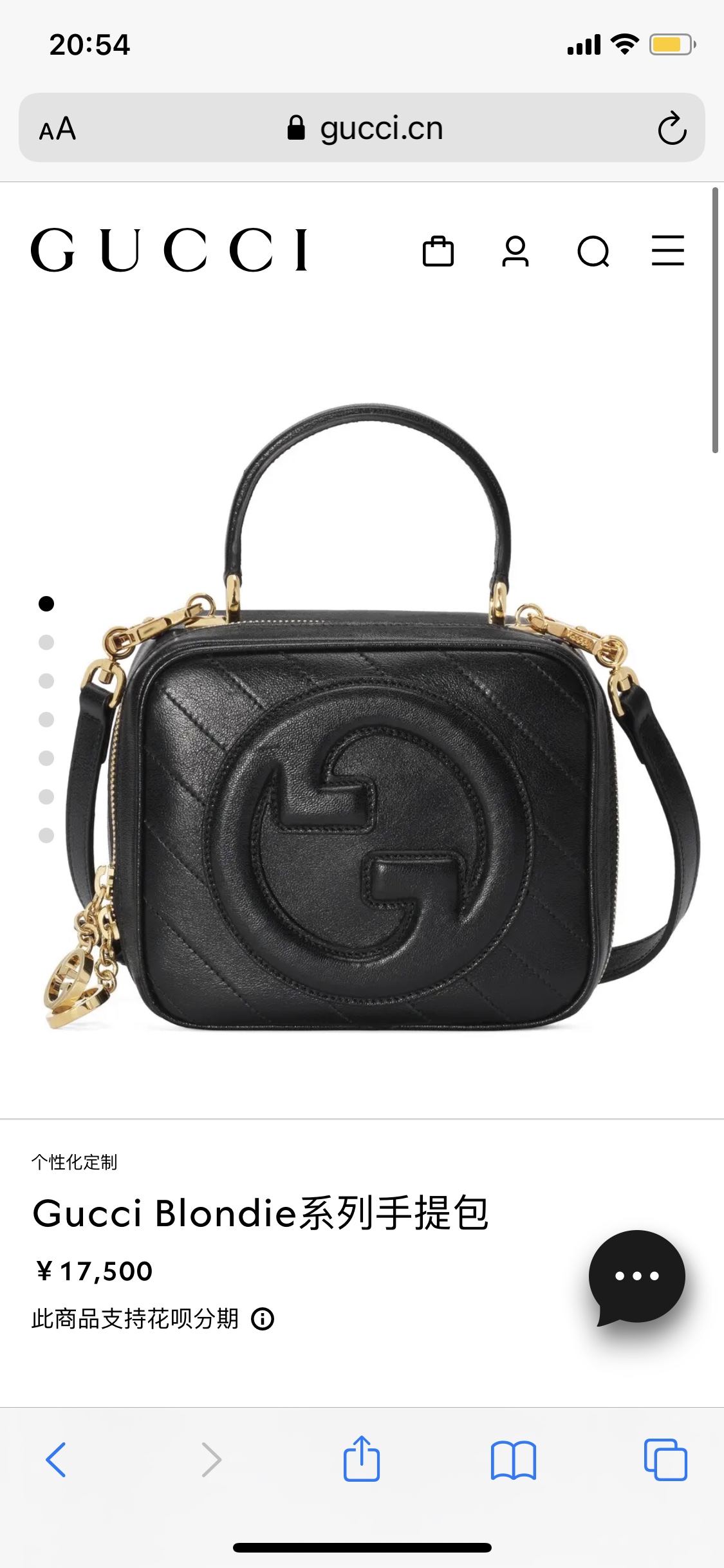Open the live chat bubble
This screenshot has width=724, height=1568.
click(x=636, y=1278)
